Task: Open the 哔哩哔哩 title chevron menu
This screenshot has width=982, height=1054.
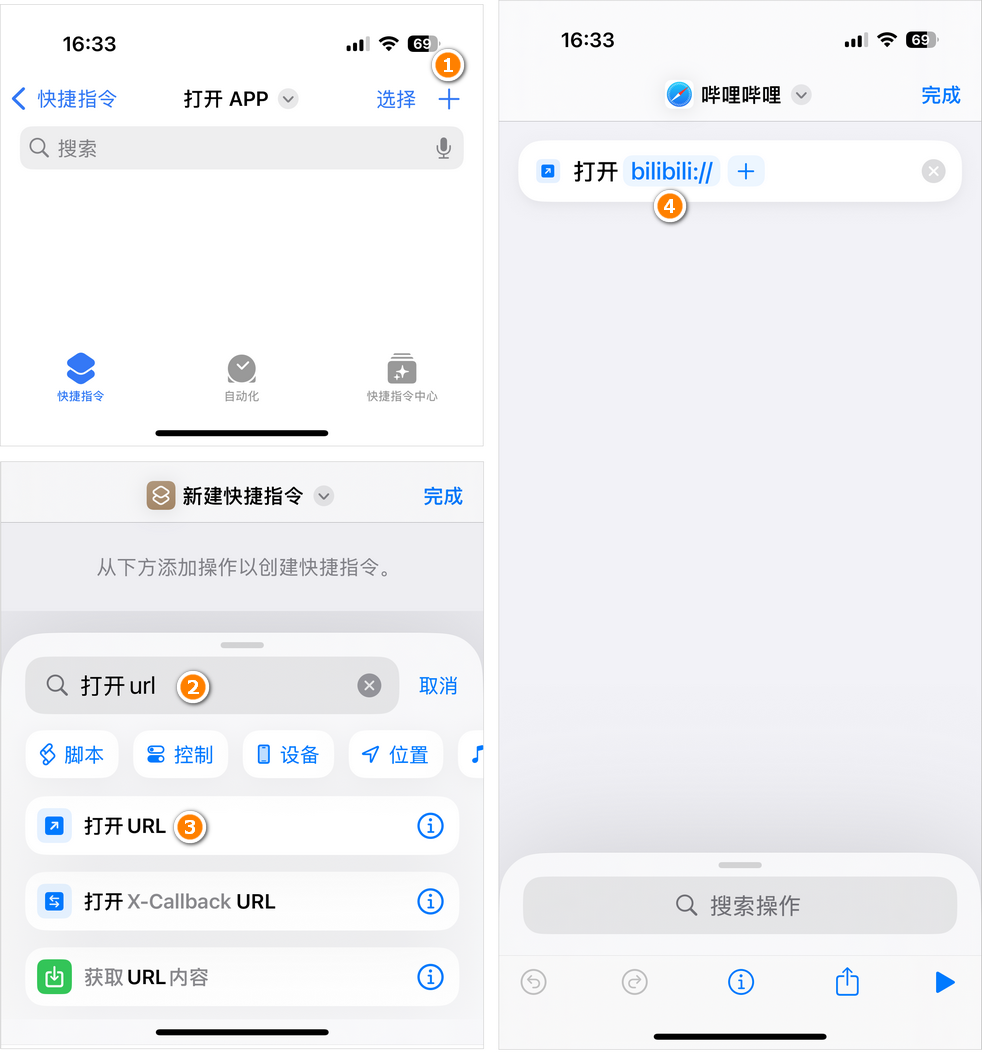Action: point(800,94)
